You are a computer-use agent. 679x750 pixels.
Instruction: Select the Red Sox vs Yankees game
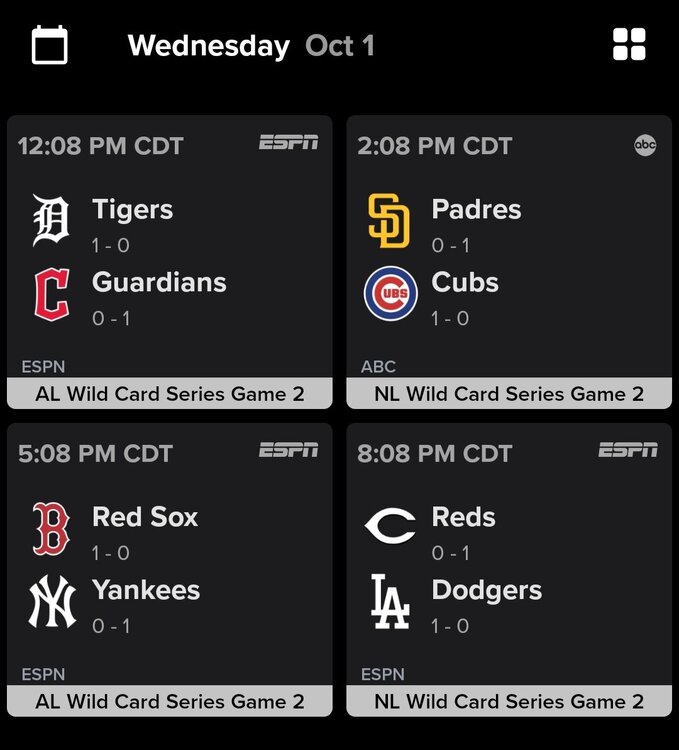tap(170, 570)
